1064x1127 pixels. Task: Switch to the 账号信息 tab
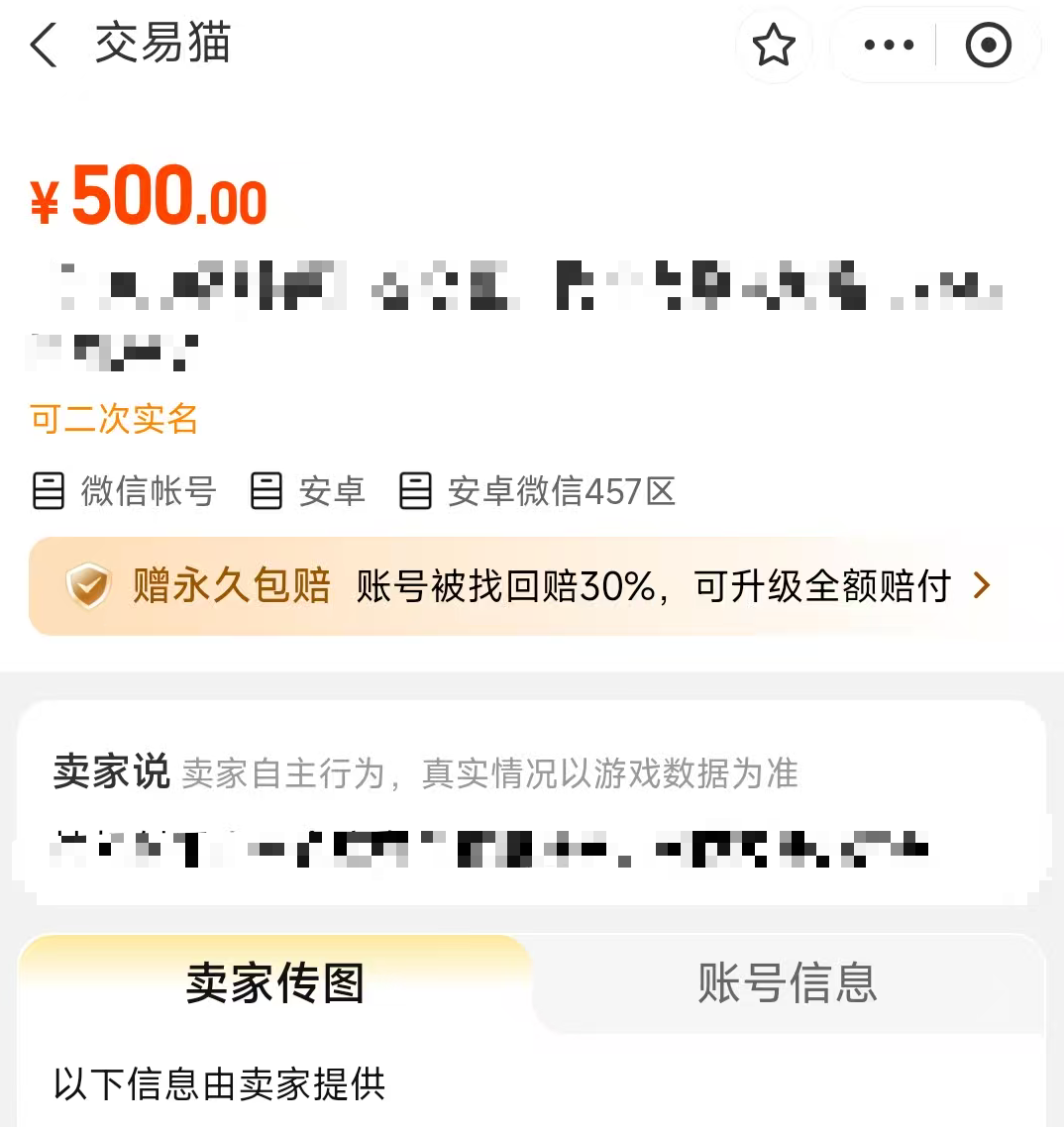pyautogui.click(x=788, y=982)
